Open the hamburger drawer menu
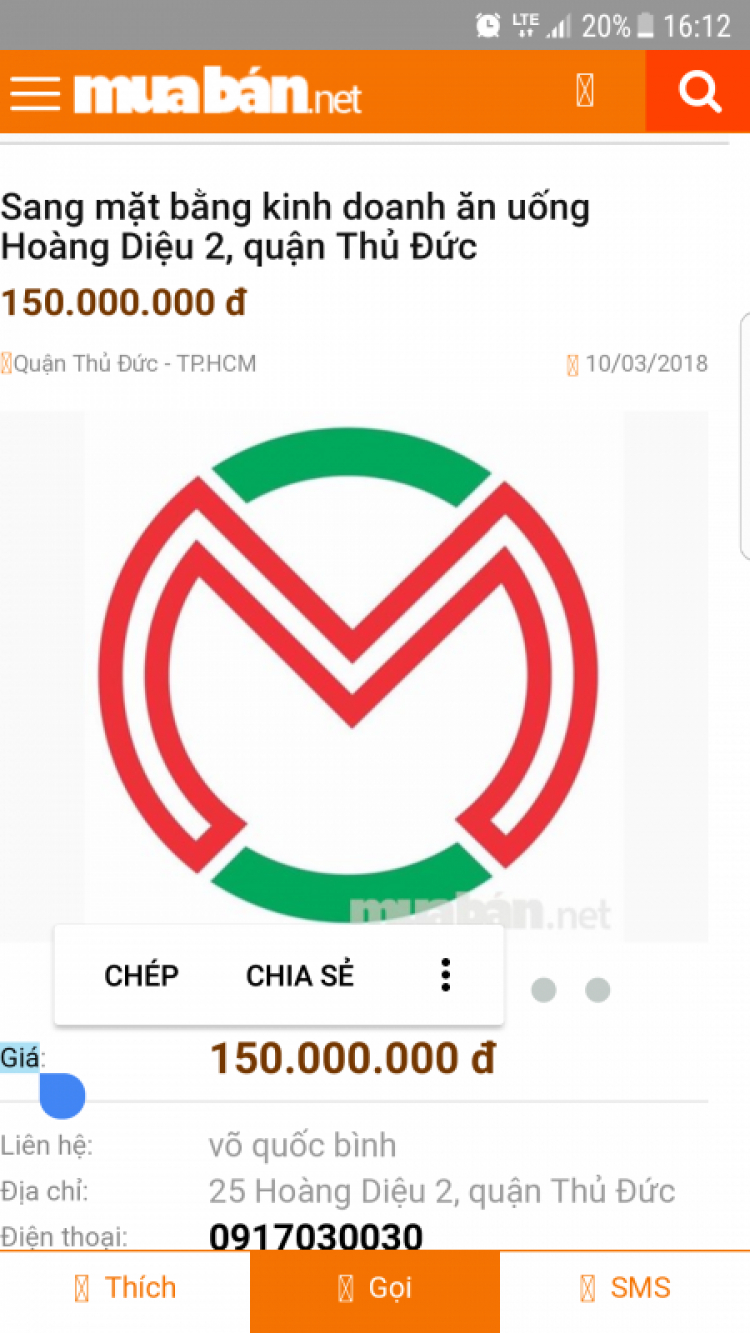The image size is (750, 1333). [x=35, y=93]
